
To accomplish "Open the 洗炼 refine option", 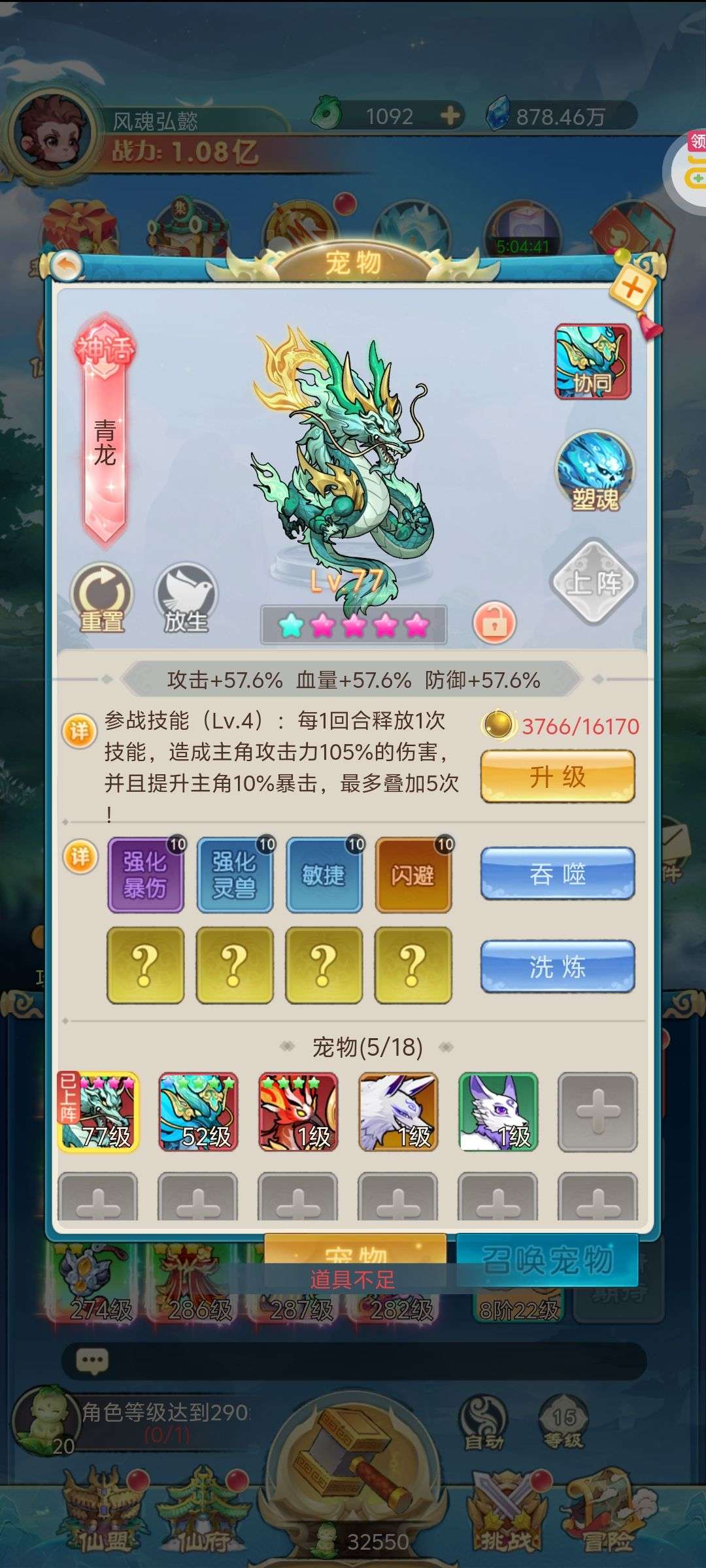I will tap(557, 967).
